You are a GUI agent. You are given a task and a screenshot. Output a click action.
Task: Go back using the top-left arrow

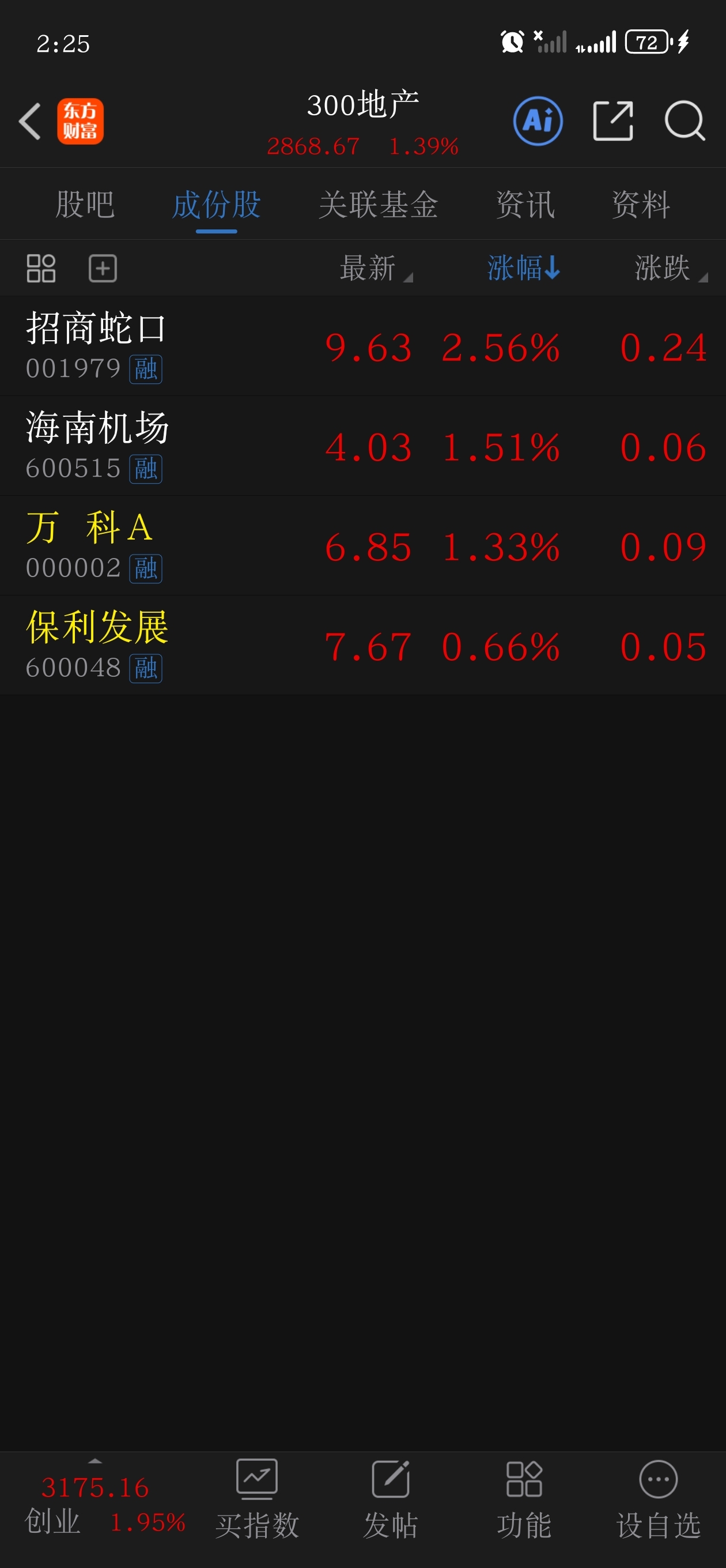pyautogui.click(x=30, y=121)
